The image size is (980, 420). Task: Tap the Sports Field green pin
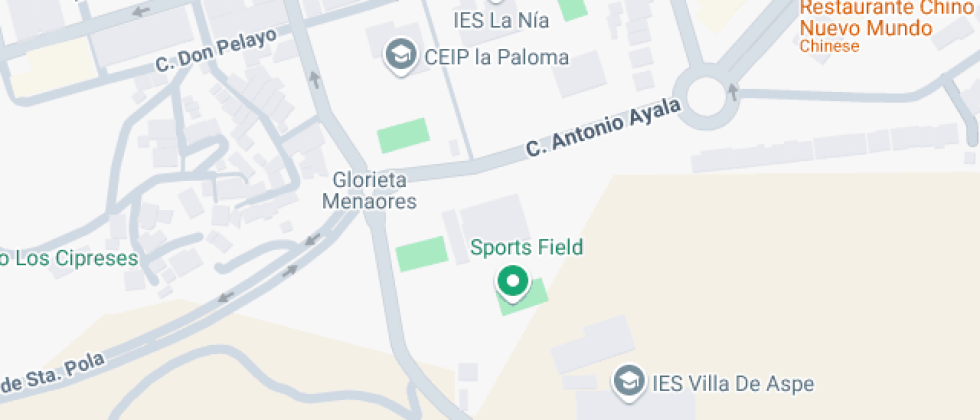tap(513, 284)
